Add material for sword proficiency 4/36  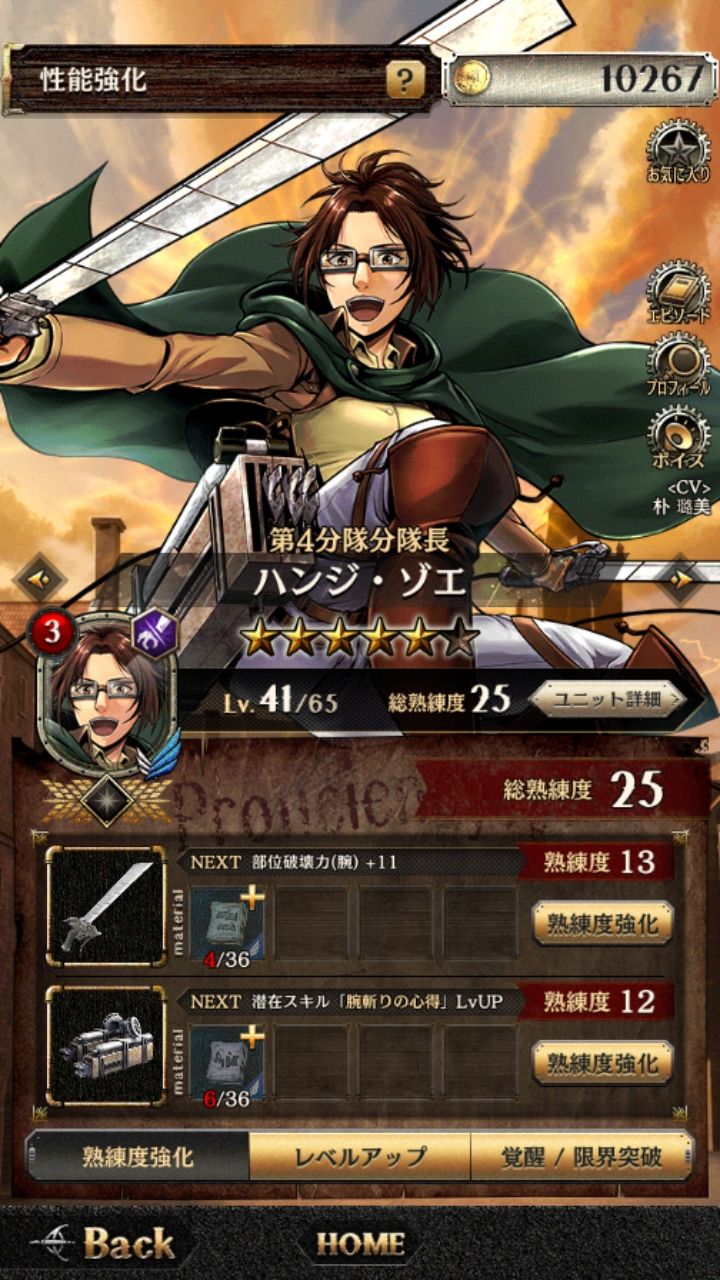coord(227,922)
